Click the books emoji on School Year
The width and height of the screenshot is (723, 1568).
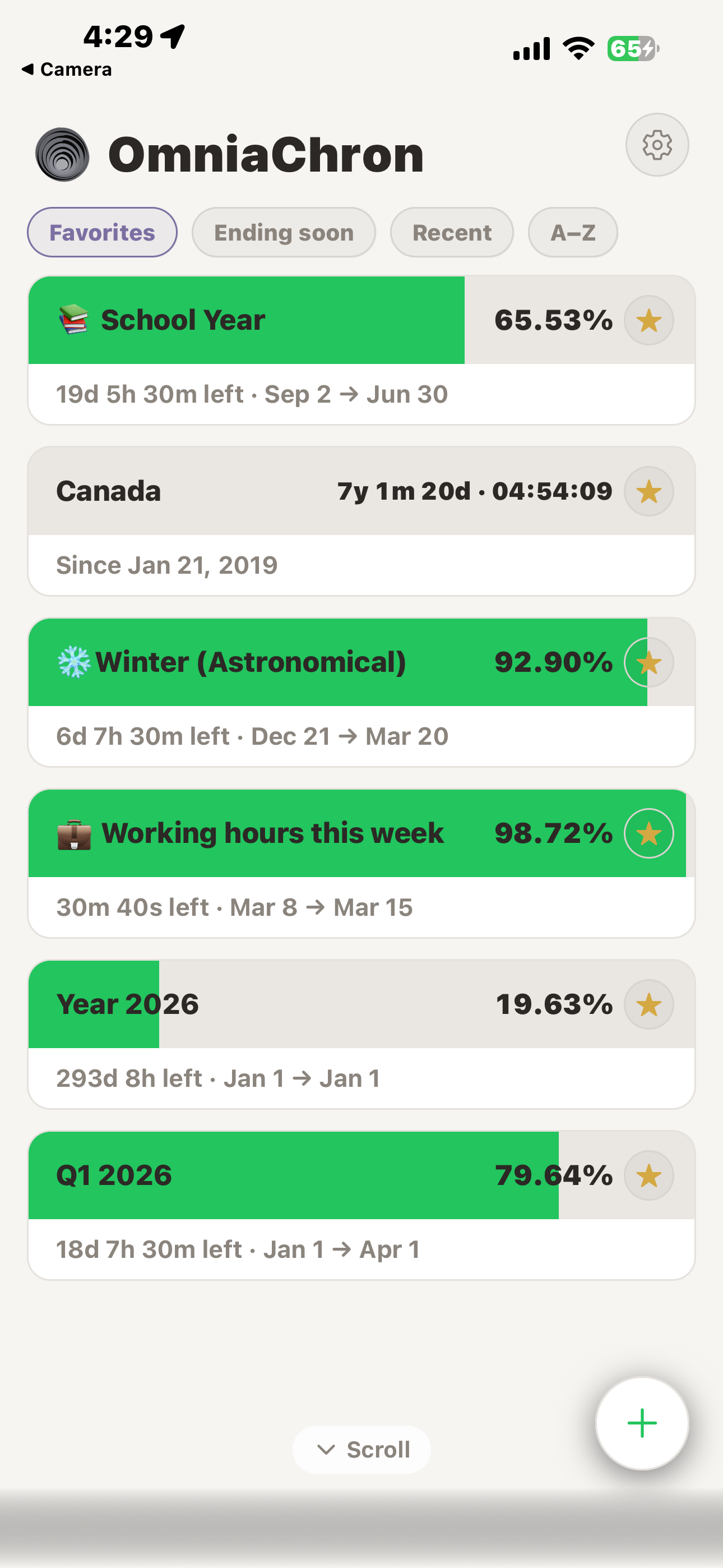tap(73, 320)
